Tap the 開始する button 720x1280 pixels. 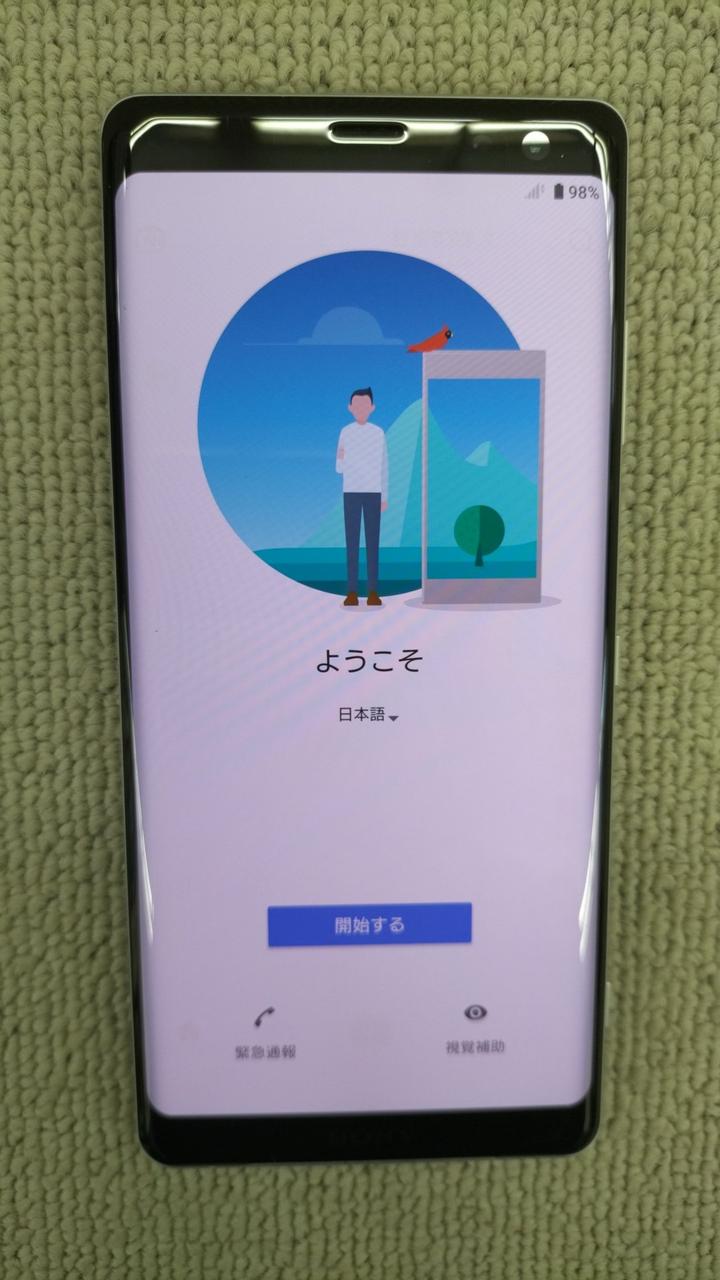click(369, 924)
